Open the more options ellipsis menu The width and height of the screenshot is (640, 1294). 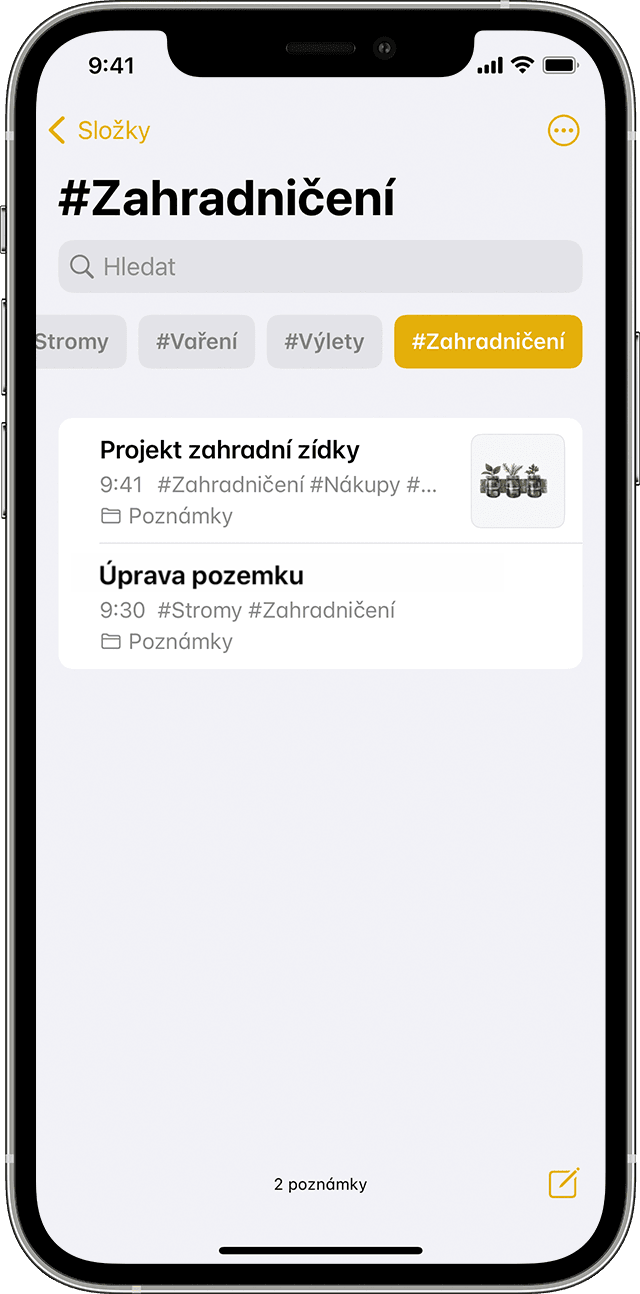point(563,131)
